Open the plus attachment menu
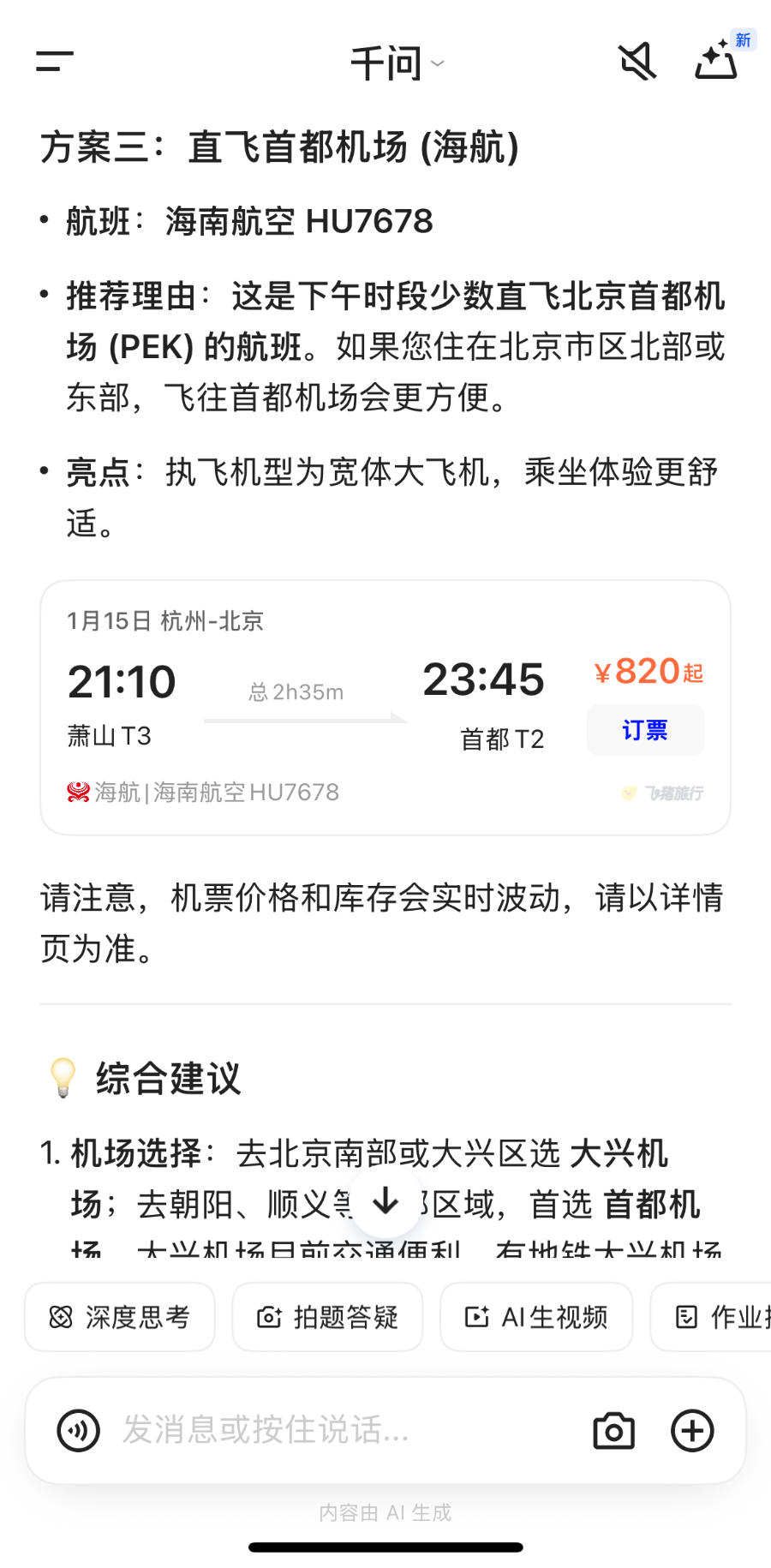Screen dimensions: 771x1568 tap(692, 1430)
